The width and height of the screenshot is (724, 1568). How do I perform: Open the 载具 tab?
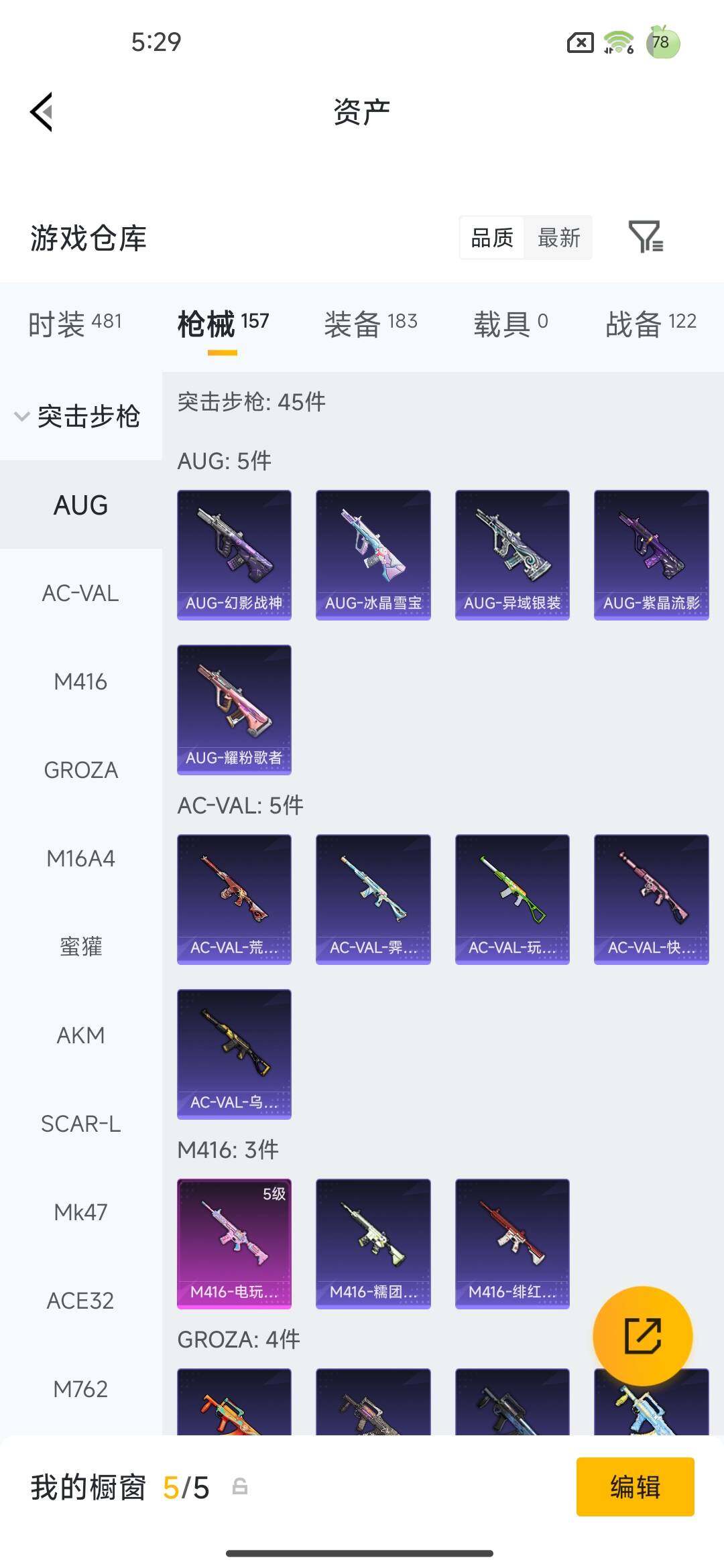pos(510,324)
